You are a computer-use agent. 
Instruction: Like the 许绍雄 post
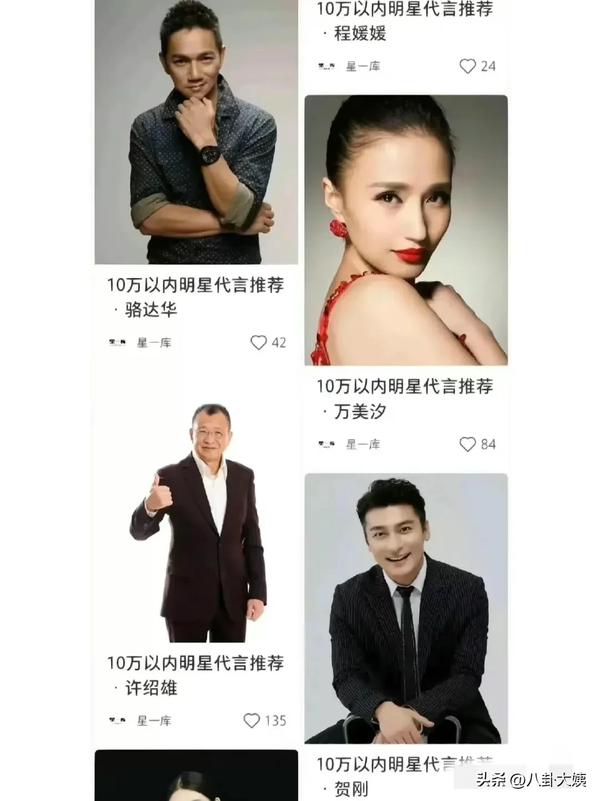click(x=252, y=720)
